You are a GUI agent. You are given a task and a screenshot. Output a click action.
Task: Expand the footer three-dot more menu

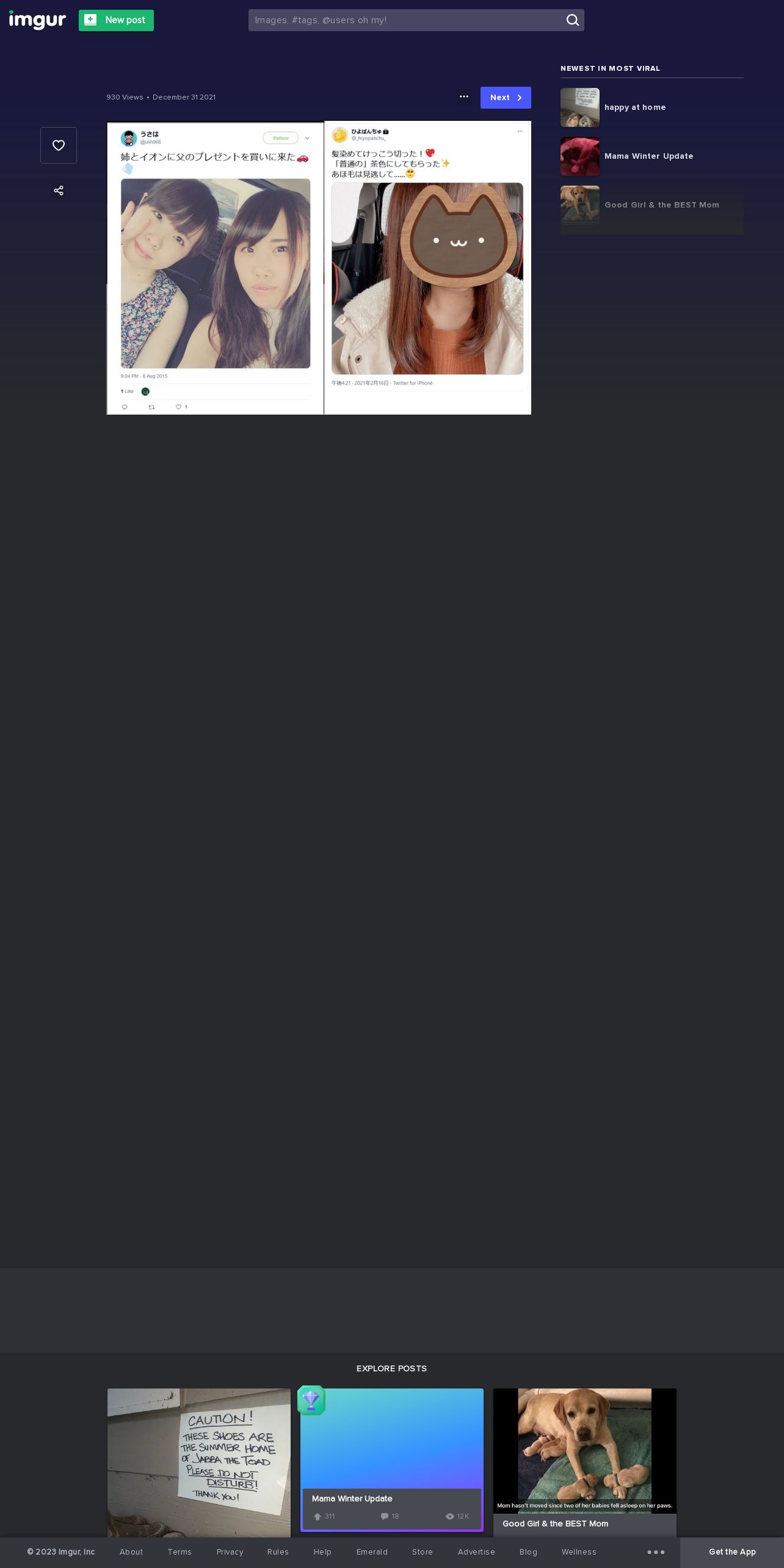click(656, 1552)
